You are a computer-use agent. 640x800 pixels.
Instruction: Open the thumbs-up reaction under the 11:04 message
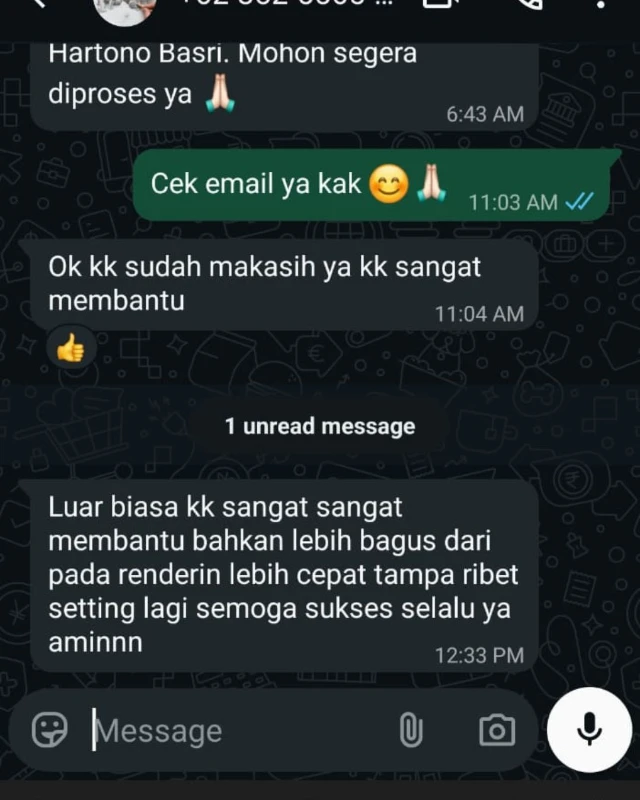pyautogui.click(x=70, y=349)
